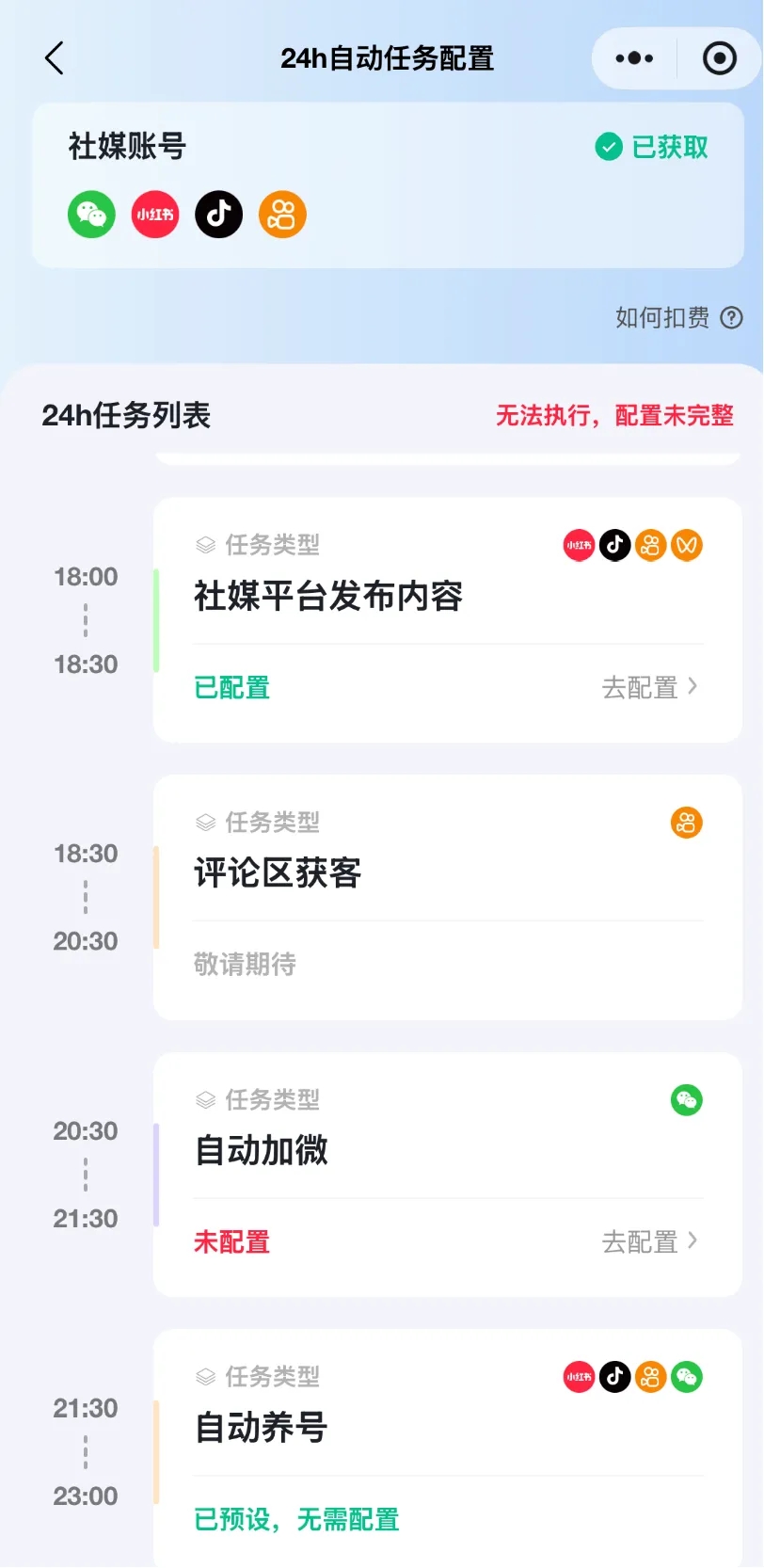Viewport: 764px width, 1568px height.
Task: Close the mini program via circle button
Action: tap(720, 58)
